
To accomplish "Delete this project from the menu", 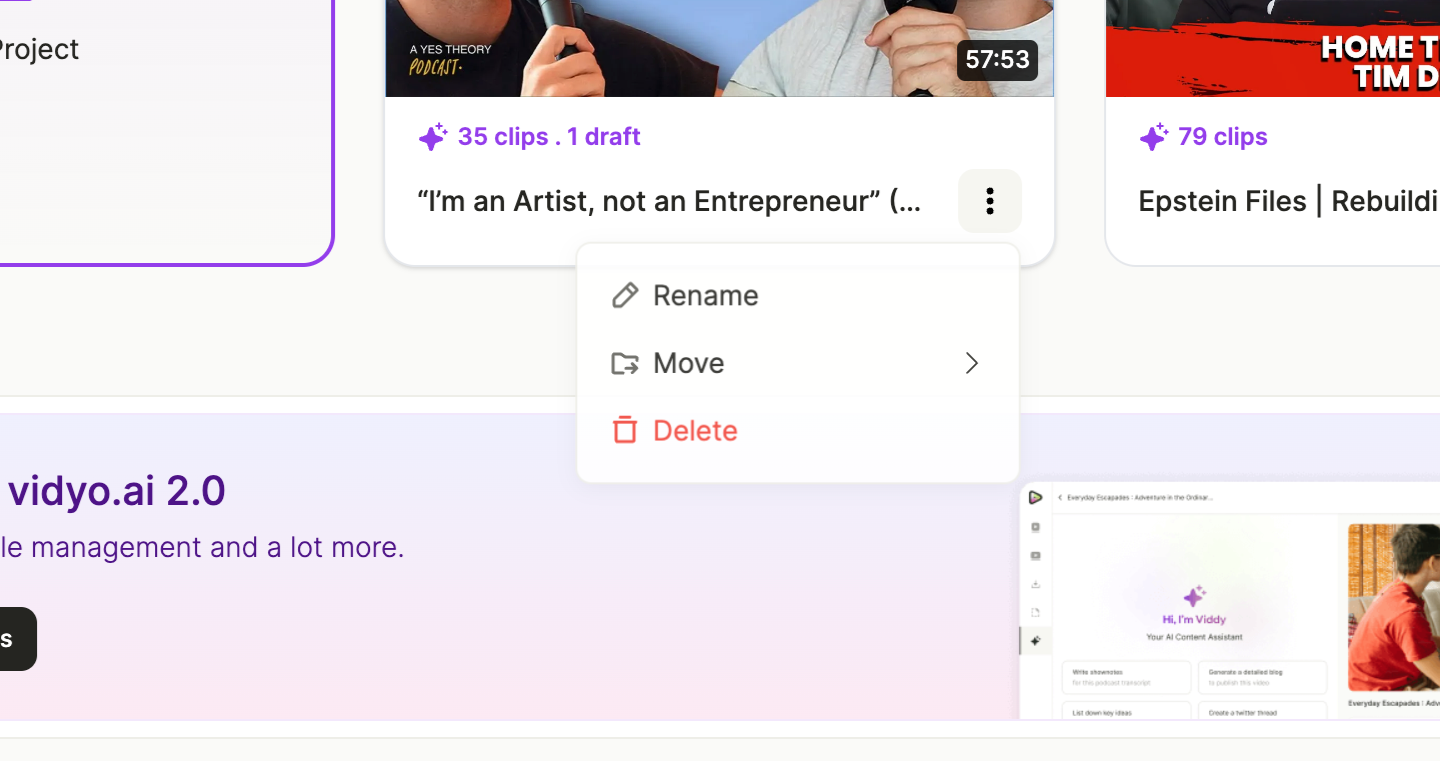I will pyautogui.click(x=694, y=431).
